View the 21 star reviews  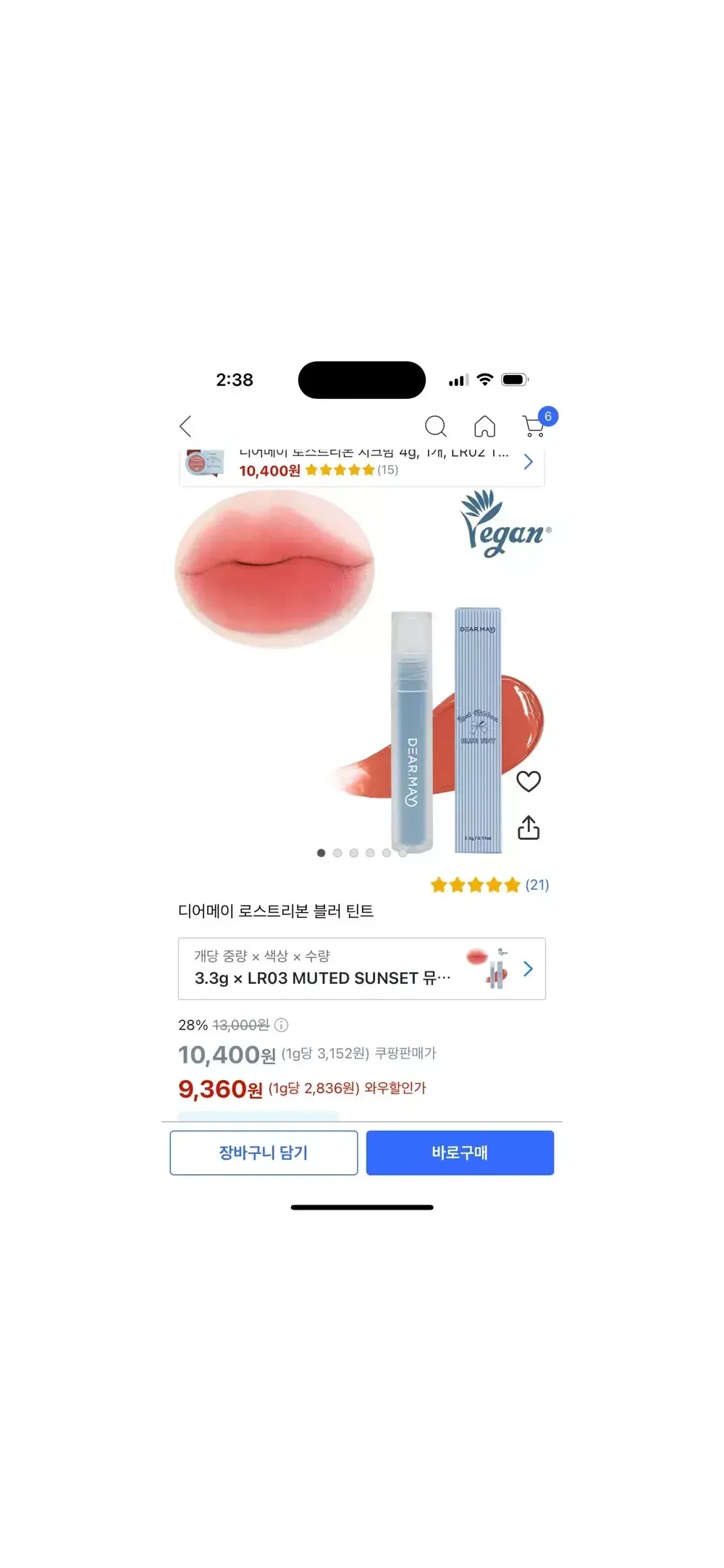(x=489, y=885)
